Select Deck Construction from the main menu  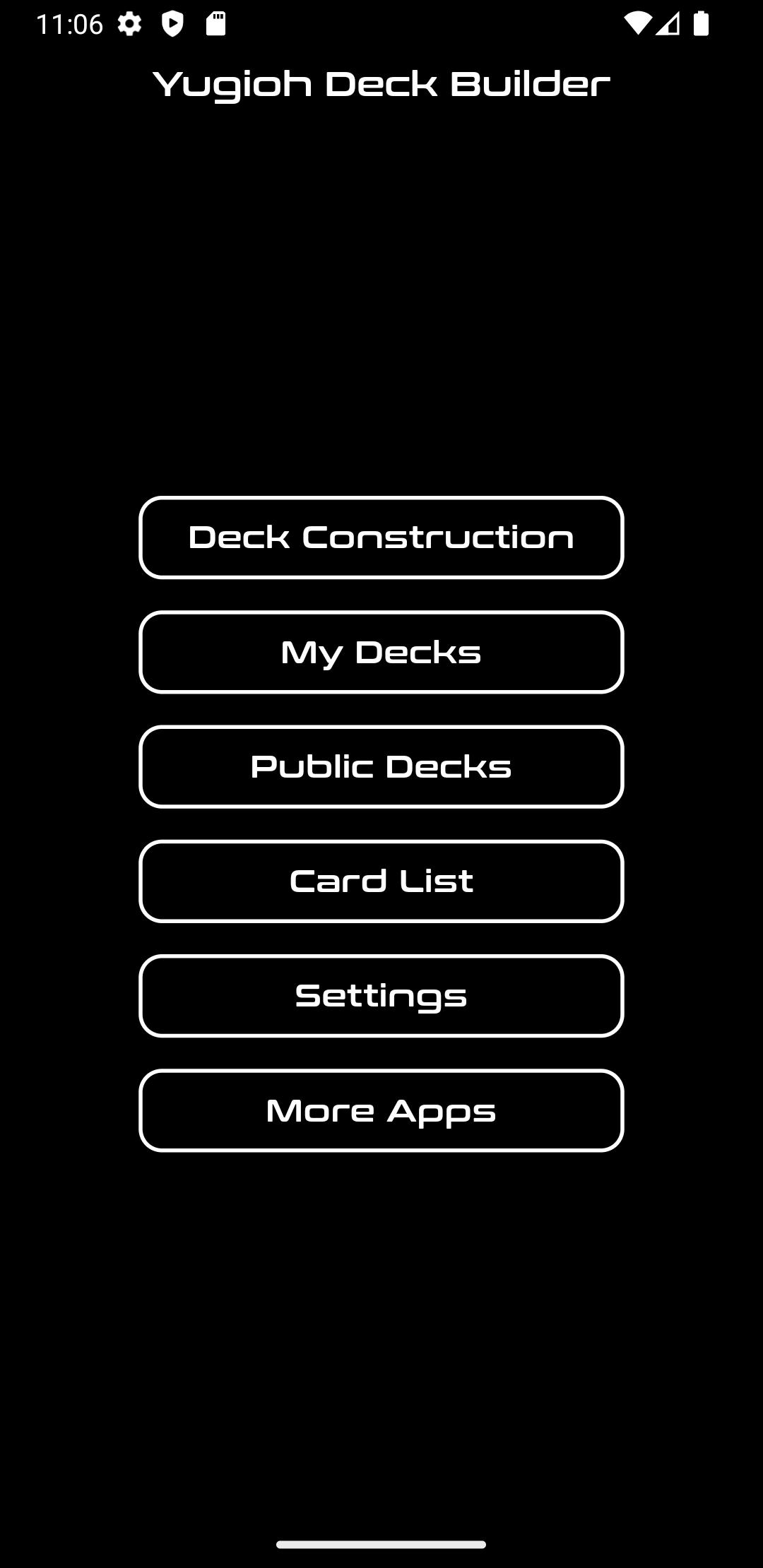(381, 538)
